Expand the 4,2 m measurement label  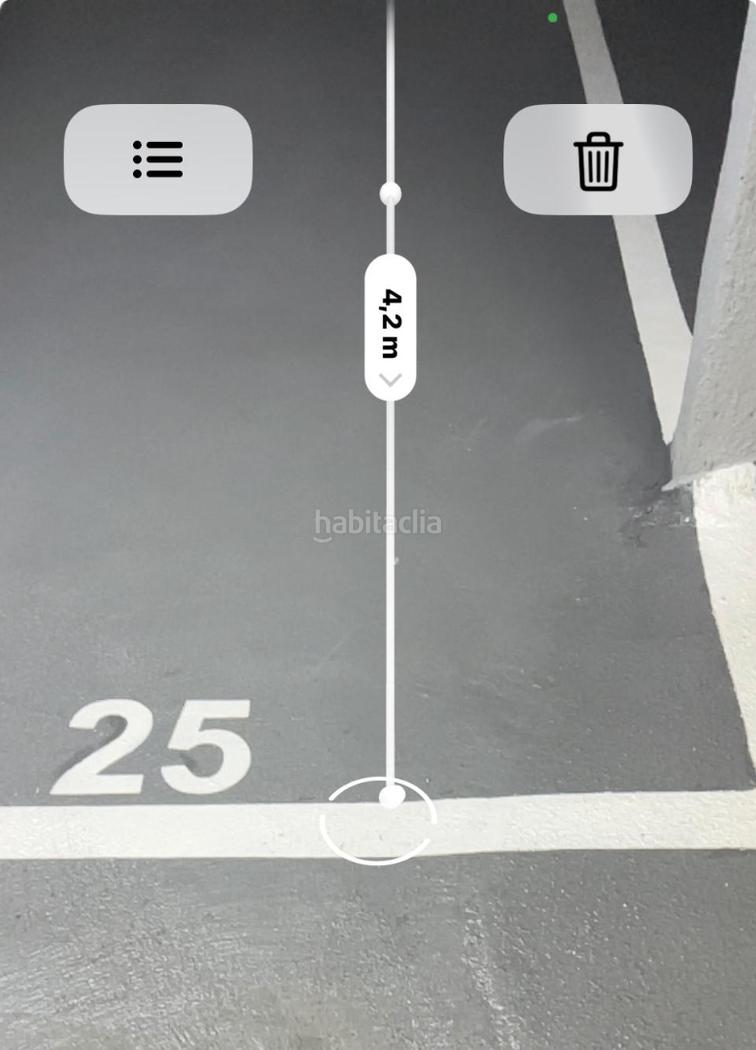[390, 328]
